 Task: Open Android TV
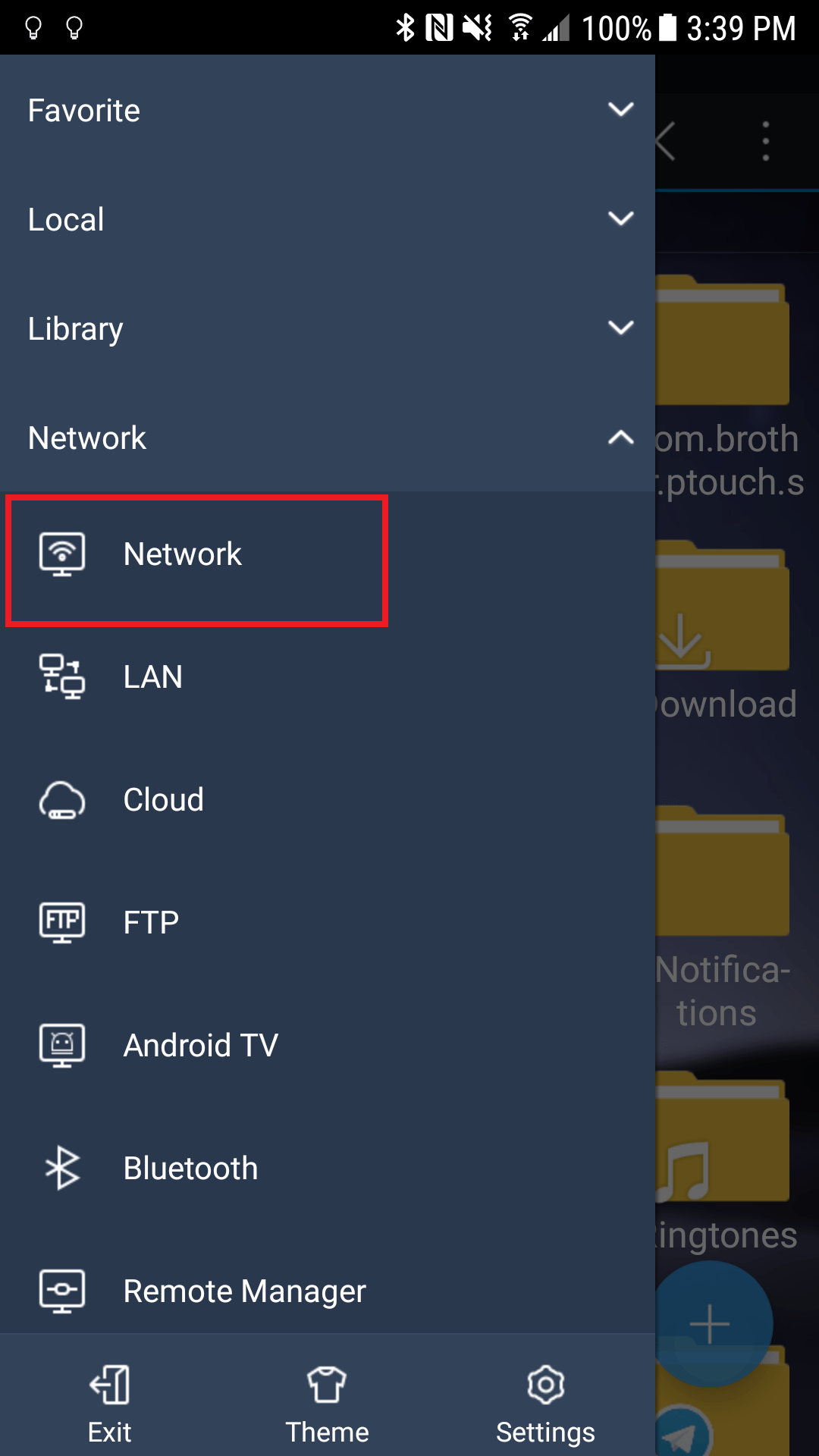[x=328, y=1046]
